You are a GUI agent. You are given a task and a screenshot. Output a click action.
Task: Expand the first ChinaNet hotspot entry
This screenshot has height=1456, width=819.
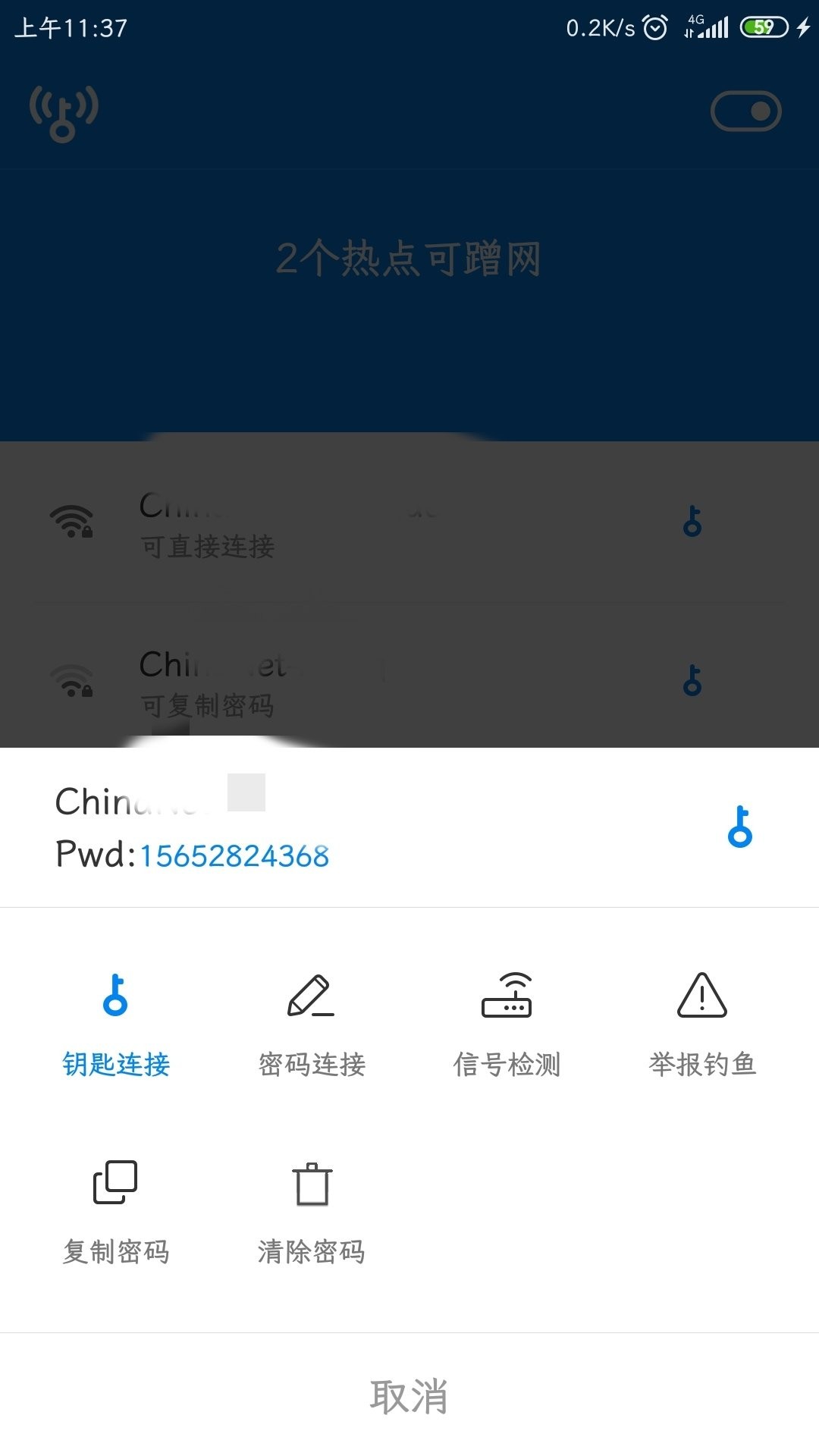pos(303,523)
